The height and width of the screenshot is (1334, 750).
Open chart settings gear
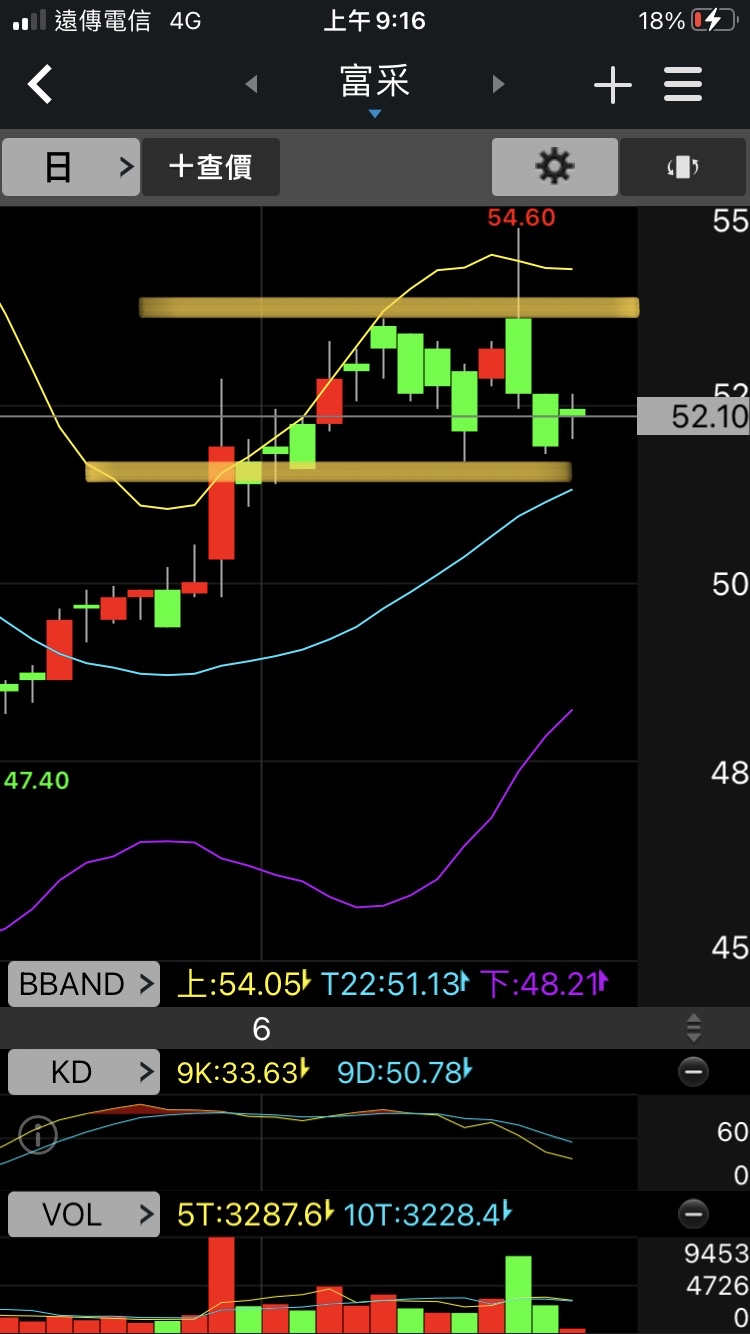point(555,167)
